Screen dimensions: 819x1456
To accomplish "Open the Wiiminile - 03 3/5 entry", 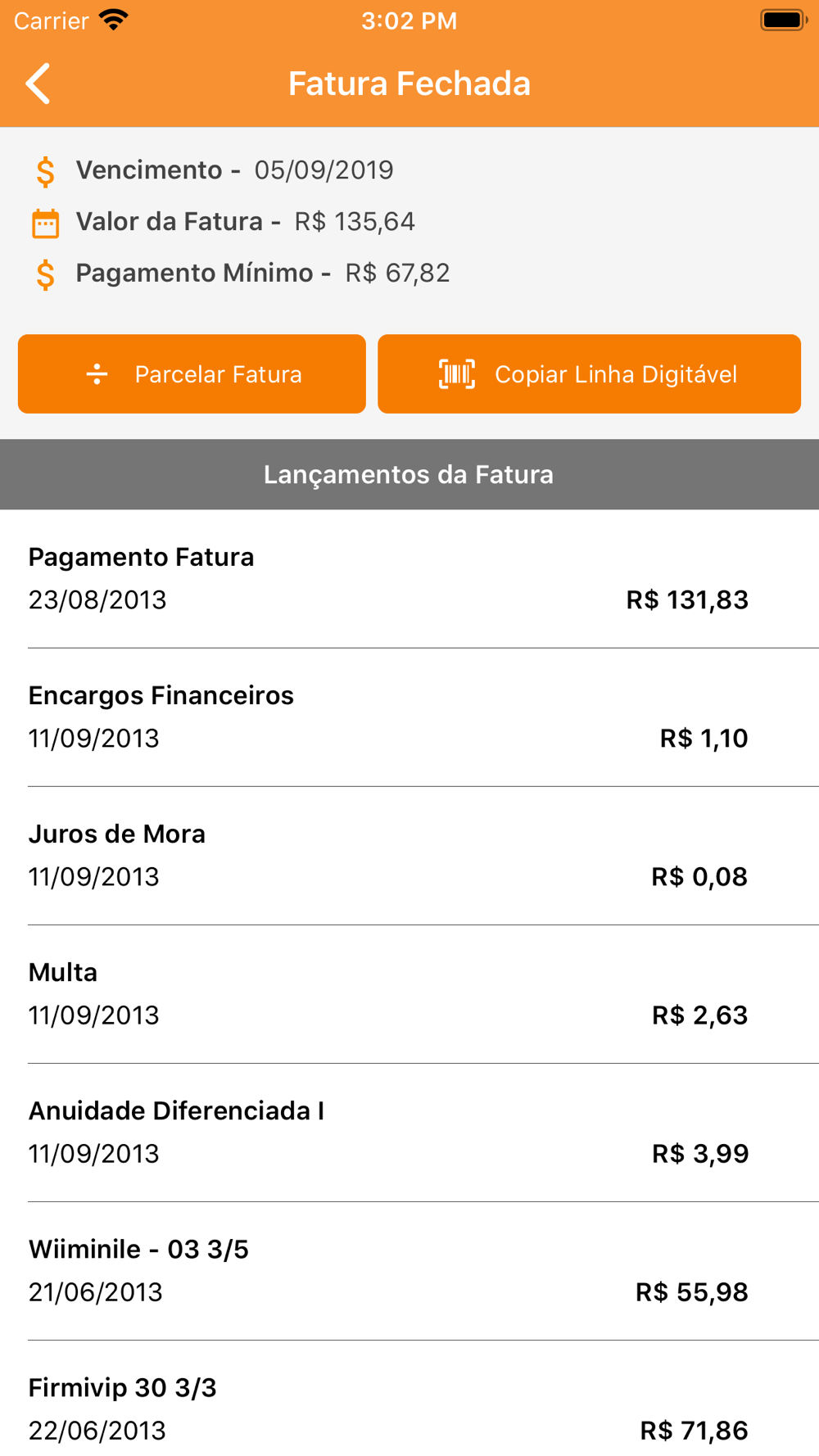I will (409, 1271).
